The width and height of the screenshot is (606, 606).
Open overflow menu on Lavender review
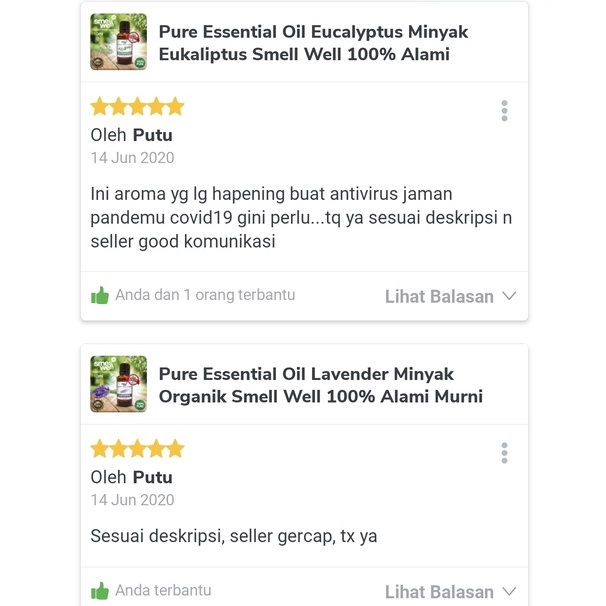(504, 453)
